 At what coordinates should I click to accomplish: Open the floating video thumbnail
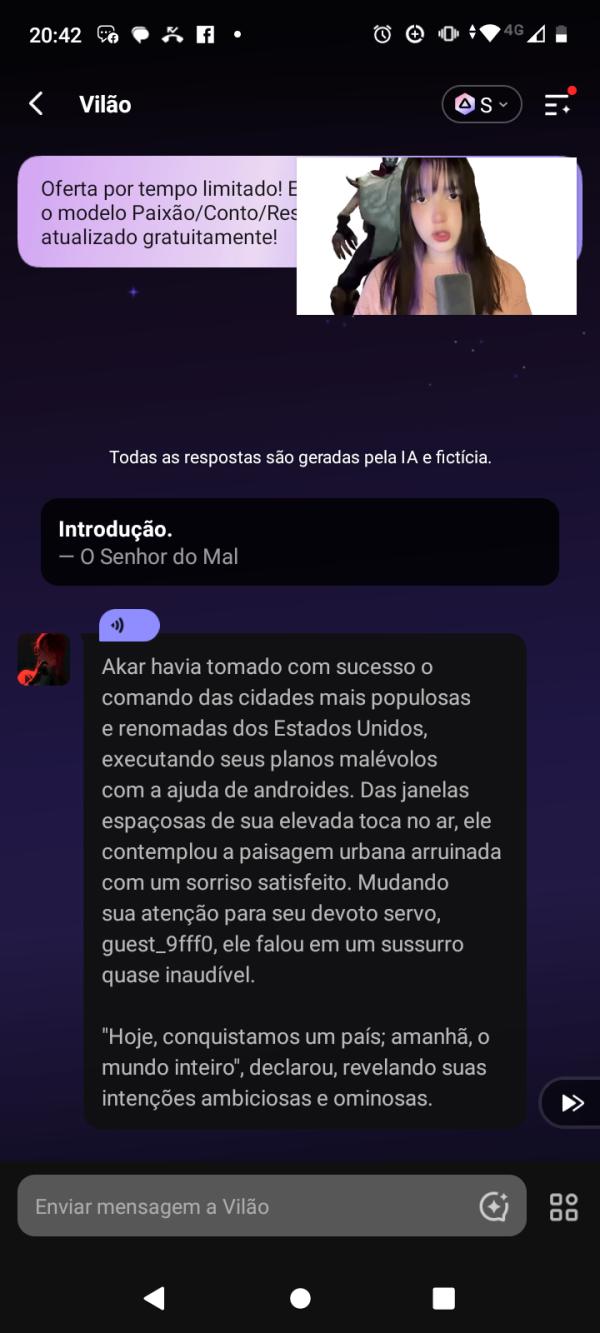437,236
